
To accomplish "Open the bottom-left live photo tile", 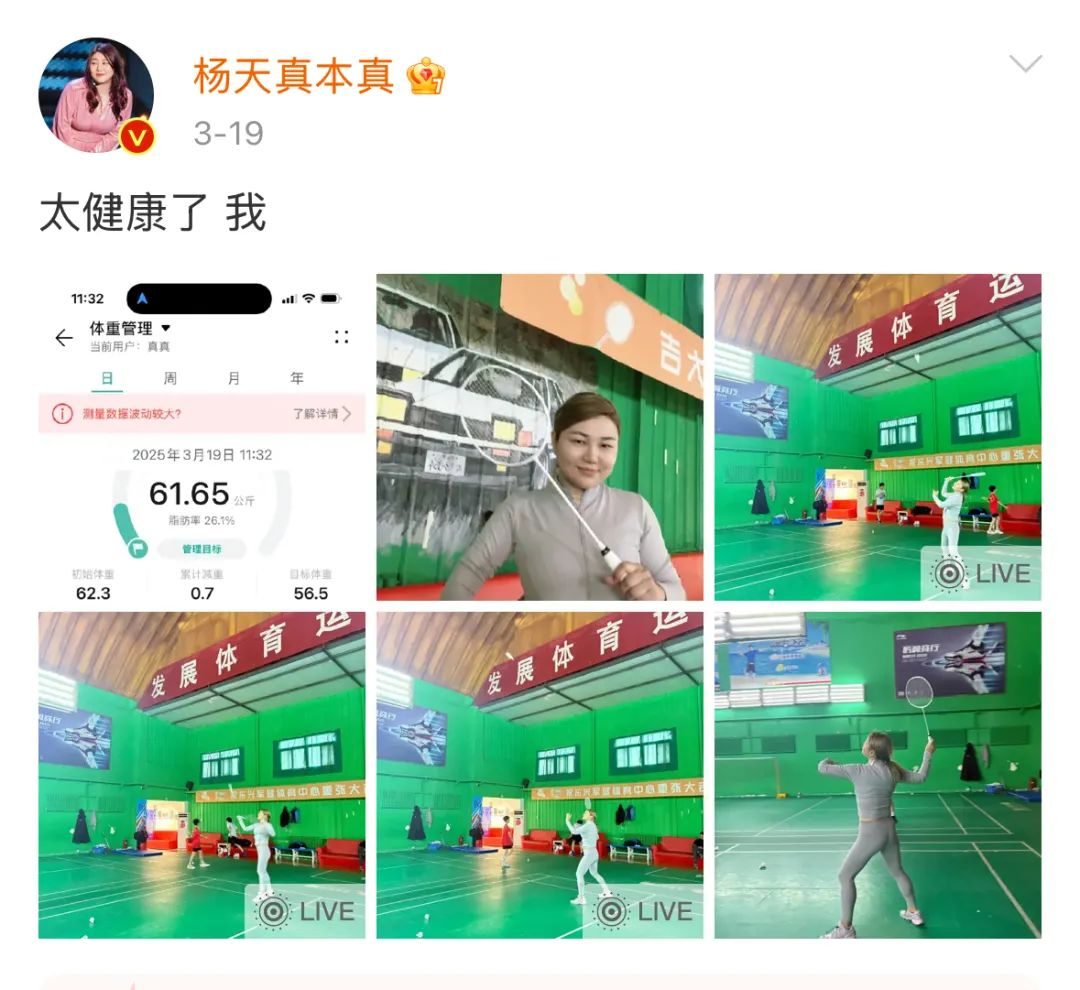I will tap(201, 775).
